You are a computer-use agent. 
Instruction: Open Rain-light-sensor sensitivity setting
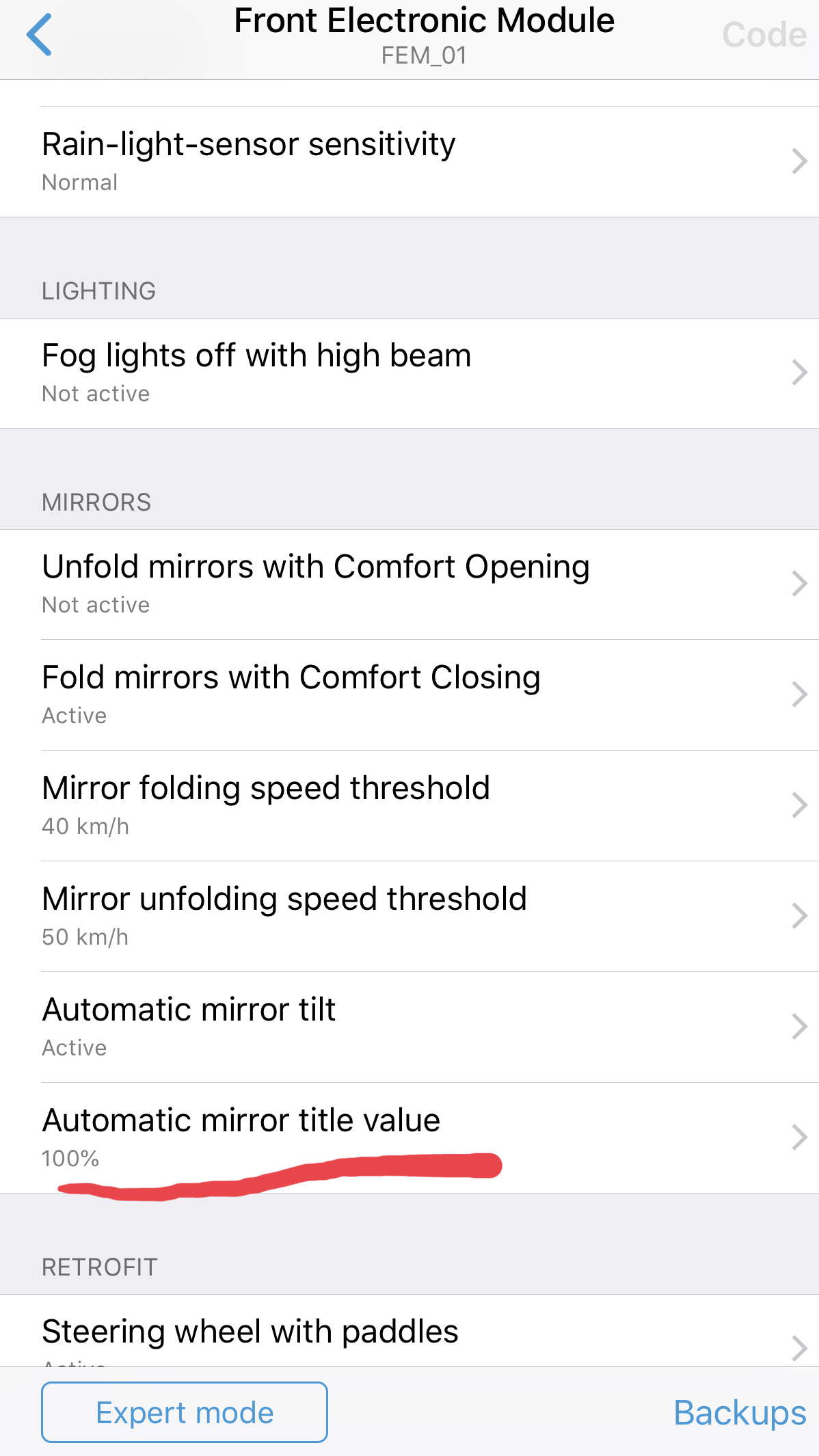(409, 162)
